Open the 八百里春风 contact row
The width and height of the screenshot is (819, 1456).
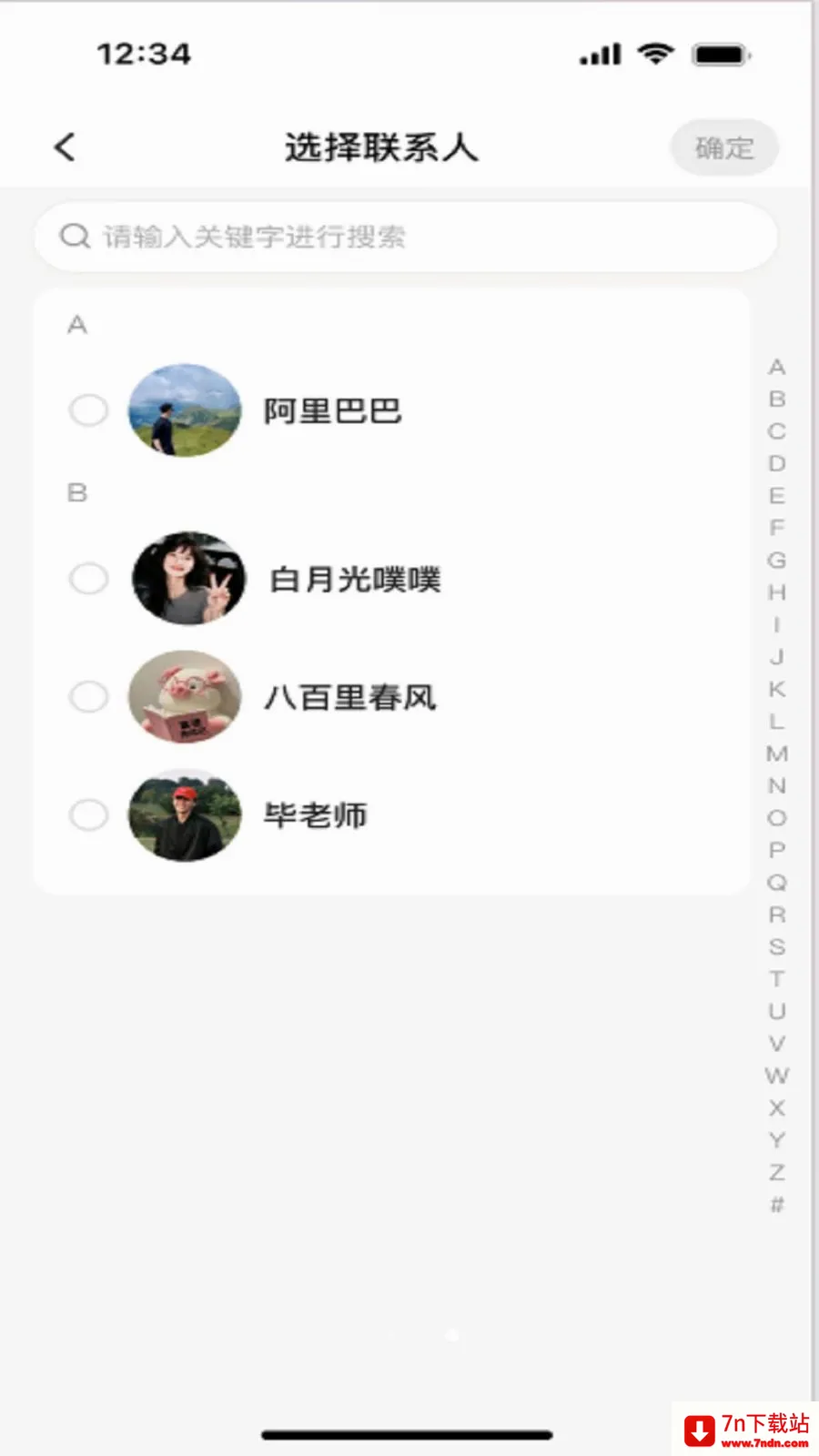click(x=391, y=697)
